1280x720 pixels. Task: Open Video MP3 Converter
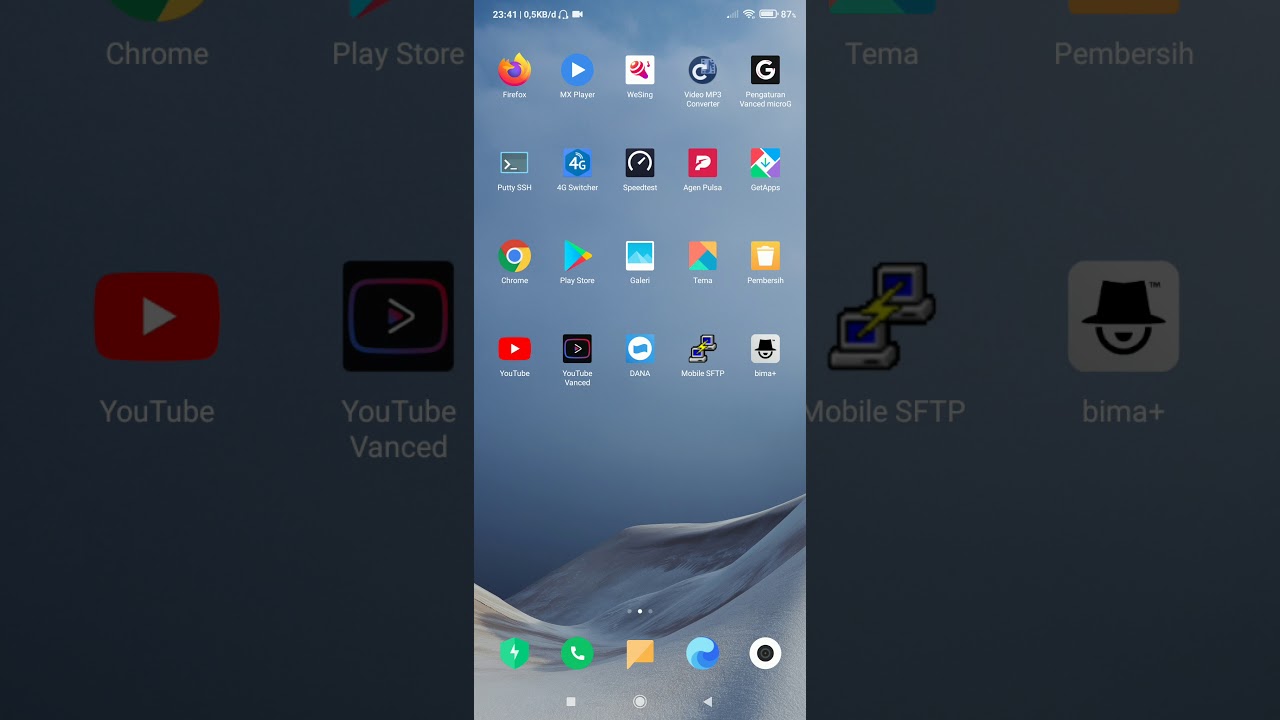(x=703, y=70)
